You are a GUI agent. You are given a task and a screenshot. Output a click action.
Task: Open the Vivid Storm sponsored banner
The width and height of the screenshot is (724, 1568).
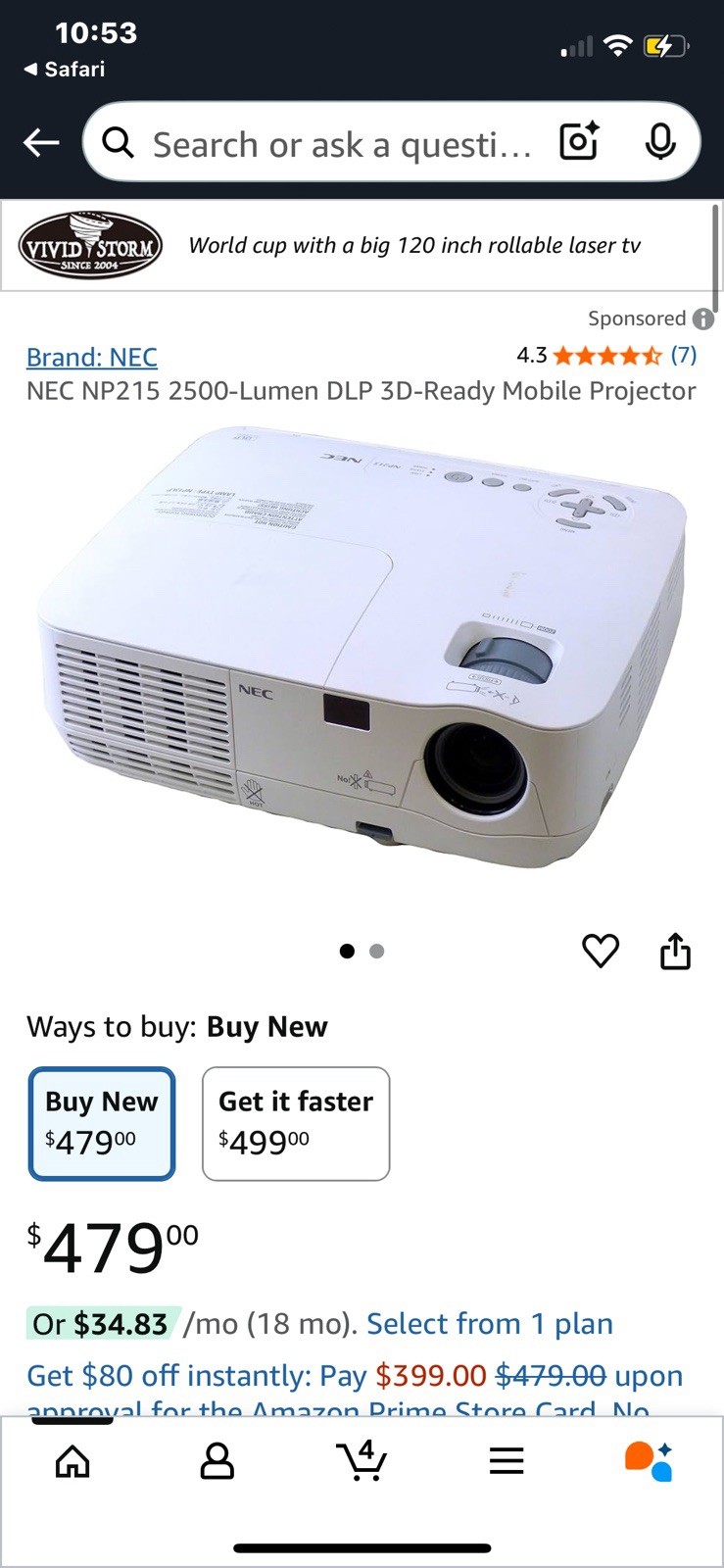tap(361, 245)
